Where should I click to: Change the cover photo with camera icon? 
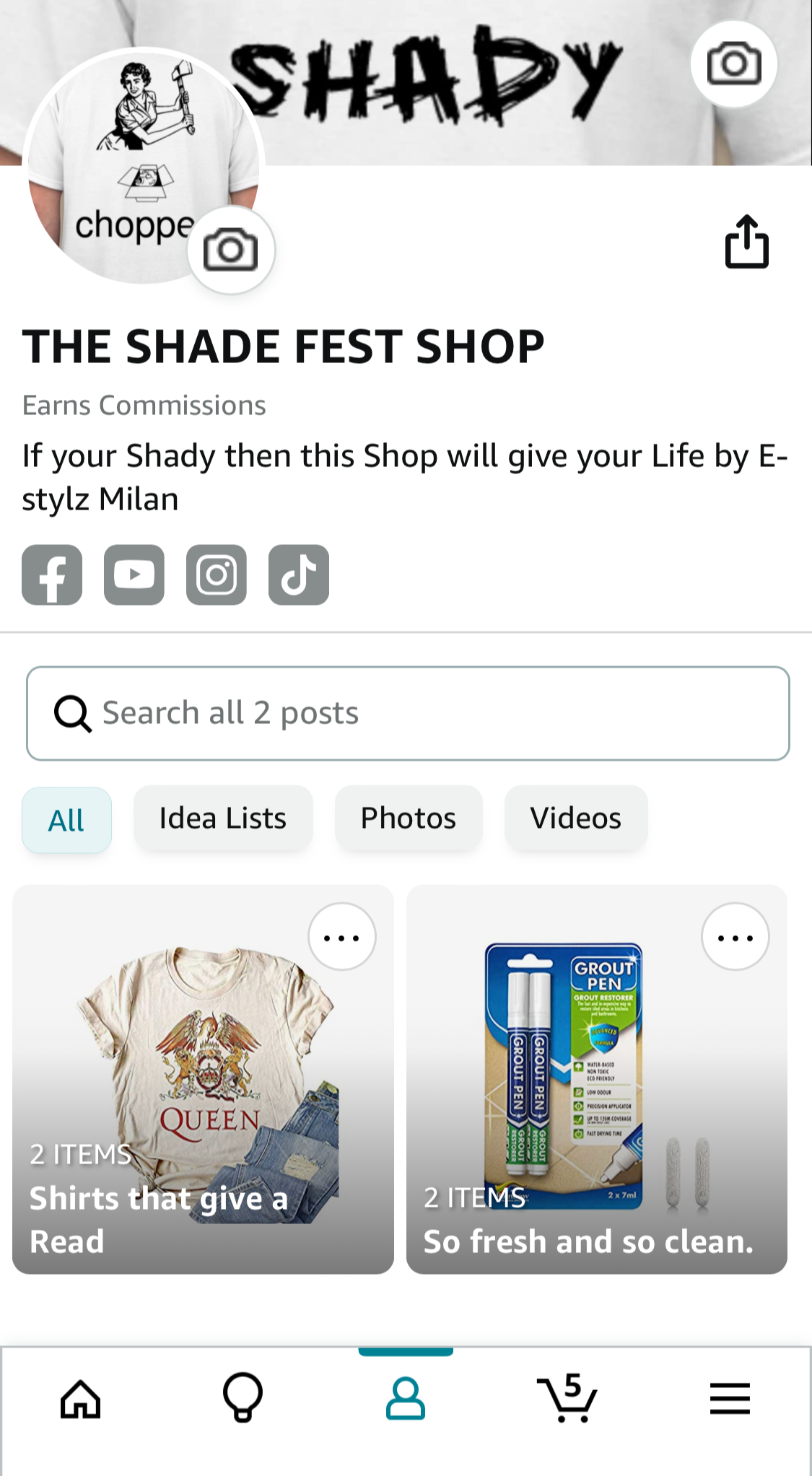tap(733, 64)
